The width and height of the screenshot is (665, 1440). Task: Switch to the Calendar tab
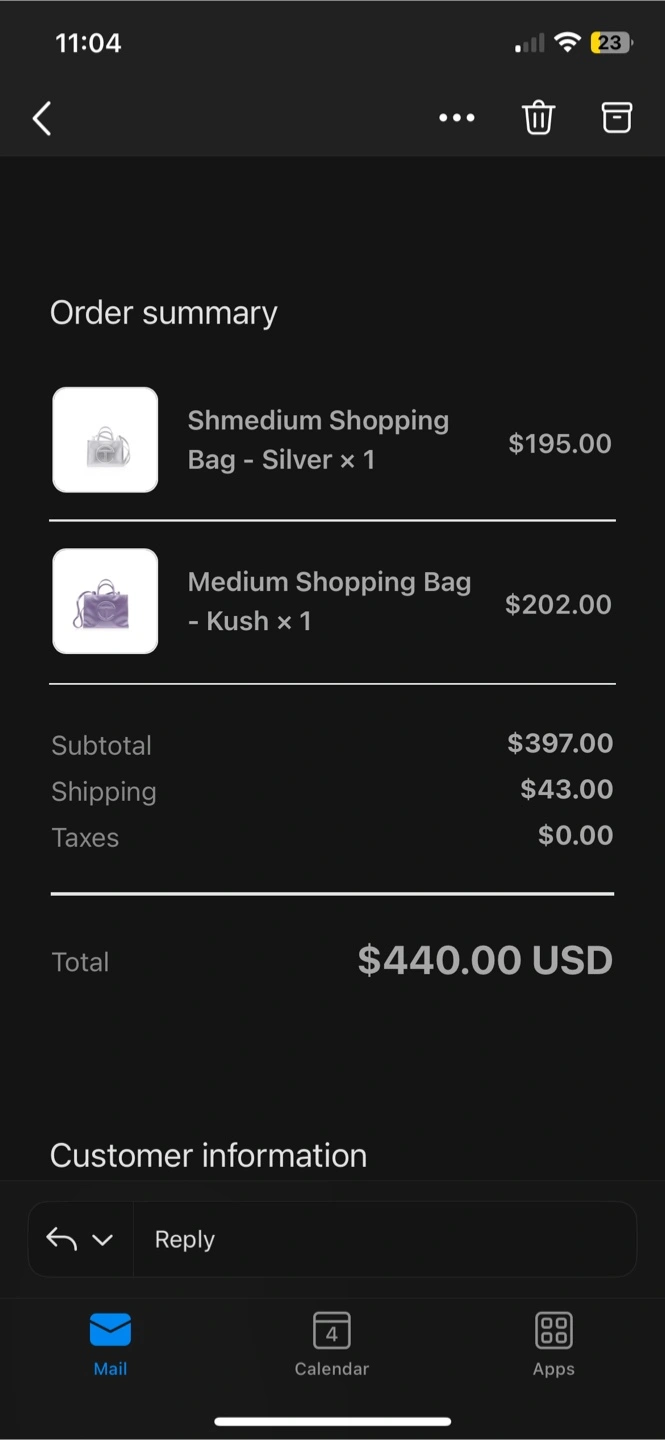pos(332,1343)
